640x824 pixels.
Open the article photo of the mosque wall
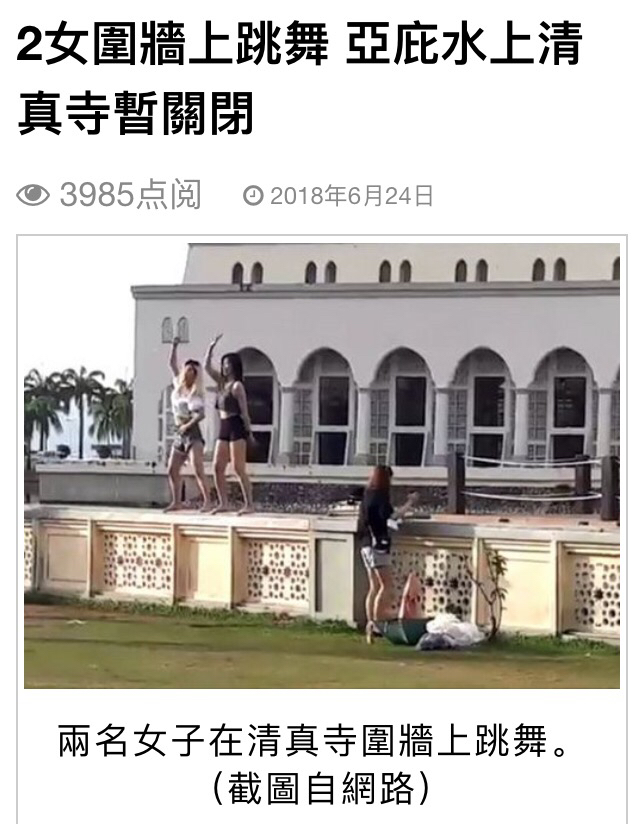321,465
